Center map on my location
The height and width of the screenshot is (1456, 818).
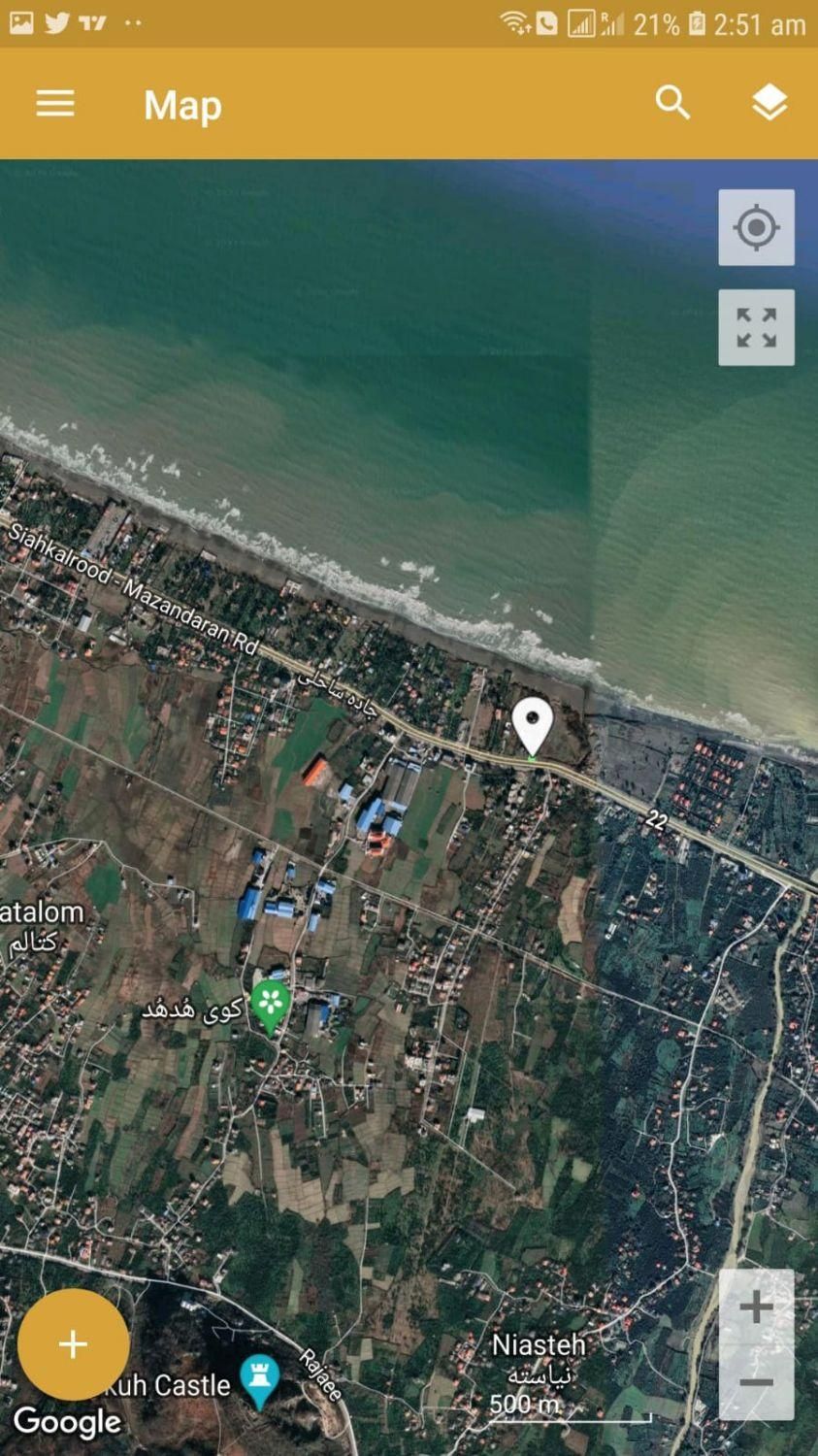point(756,228)
